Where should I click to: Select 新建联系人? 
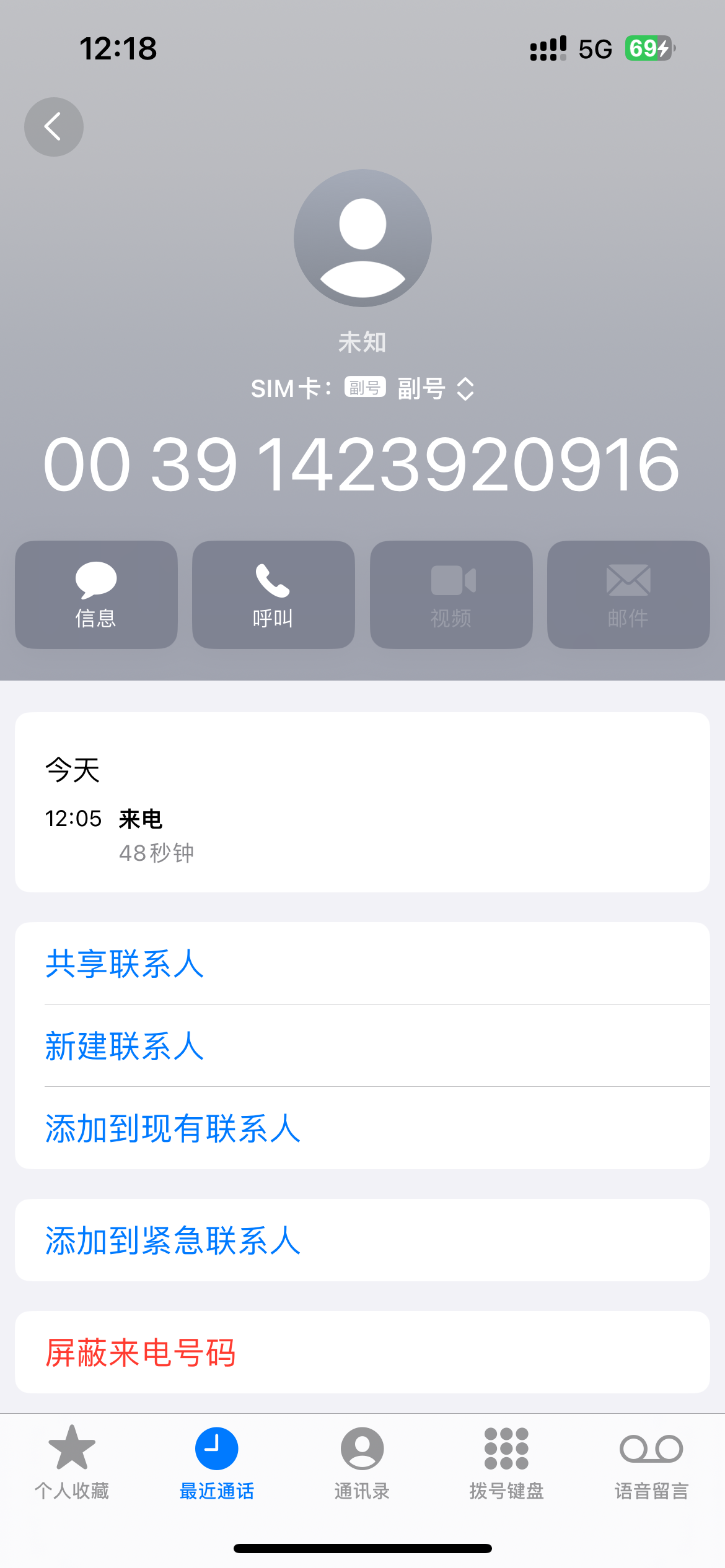pyautogui.click(x=124, y=1046)
